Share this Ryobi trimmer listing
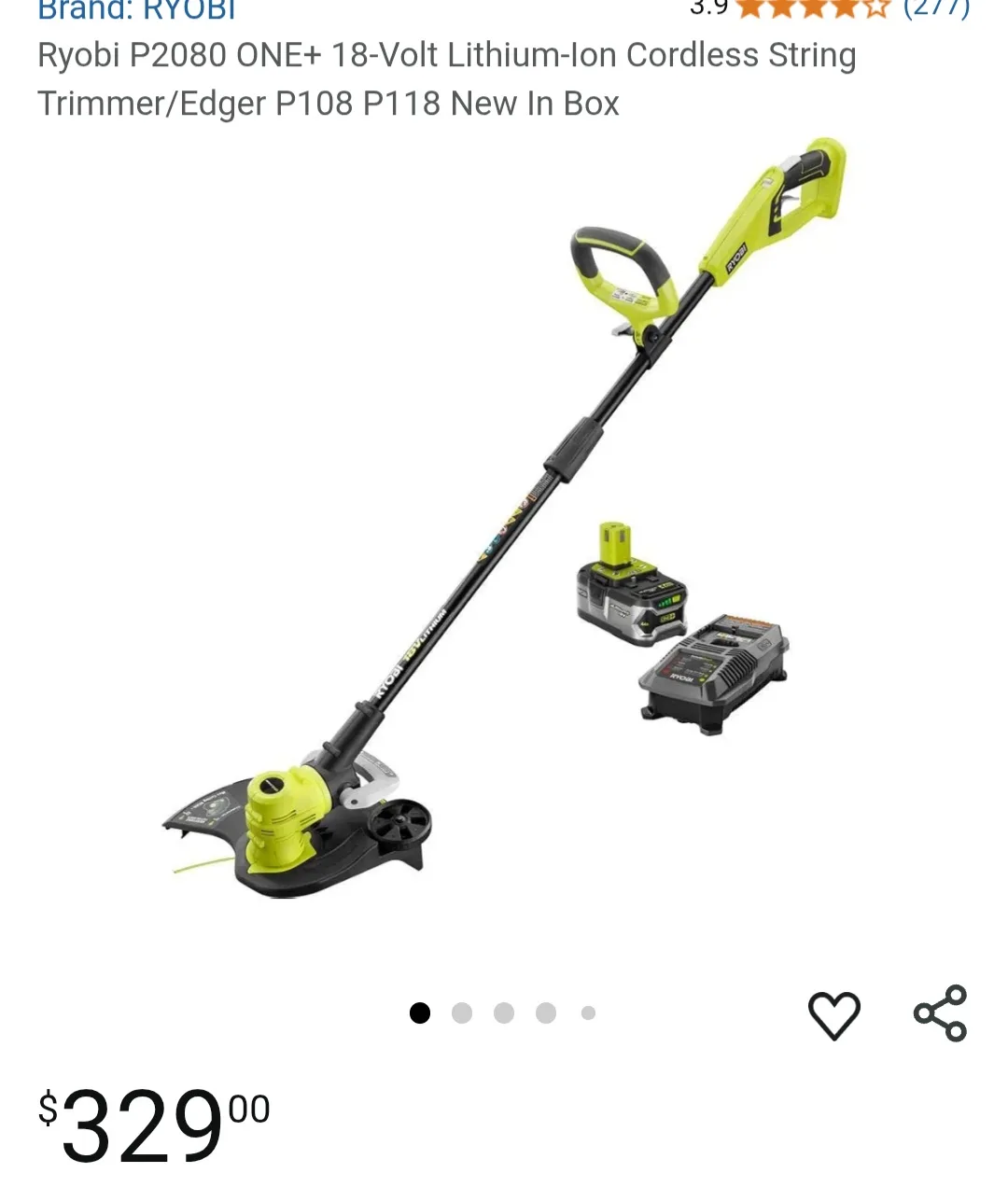 click(940, 1012)
